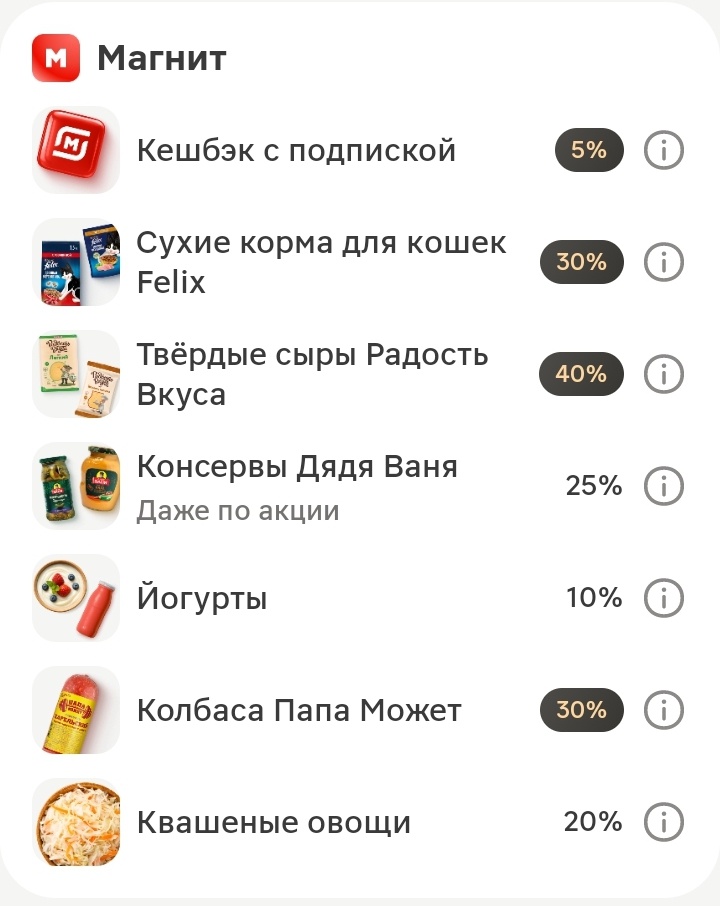Select the Магнит header title
Screen dimensions: 720x906
point(161,58)
